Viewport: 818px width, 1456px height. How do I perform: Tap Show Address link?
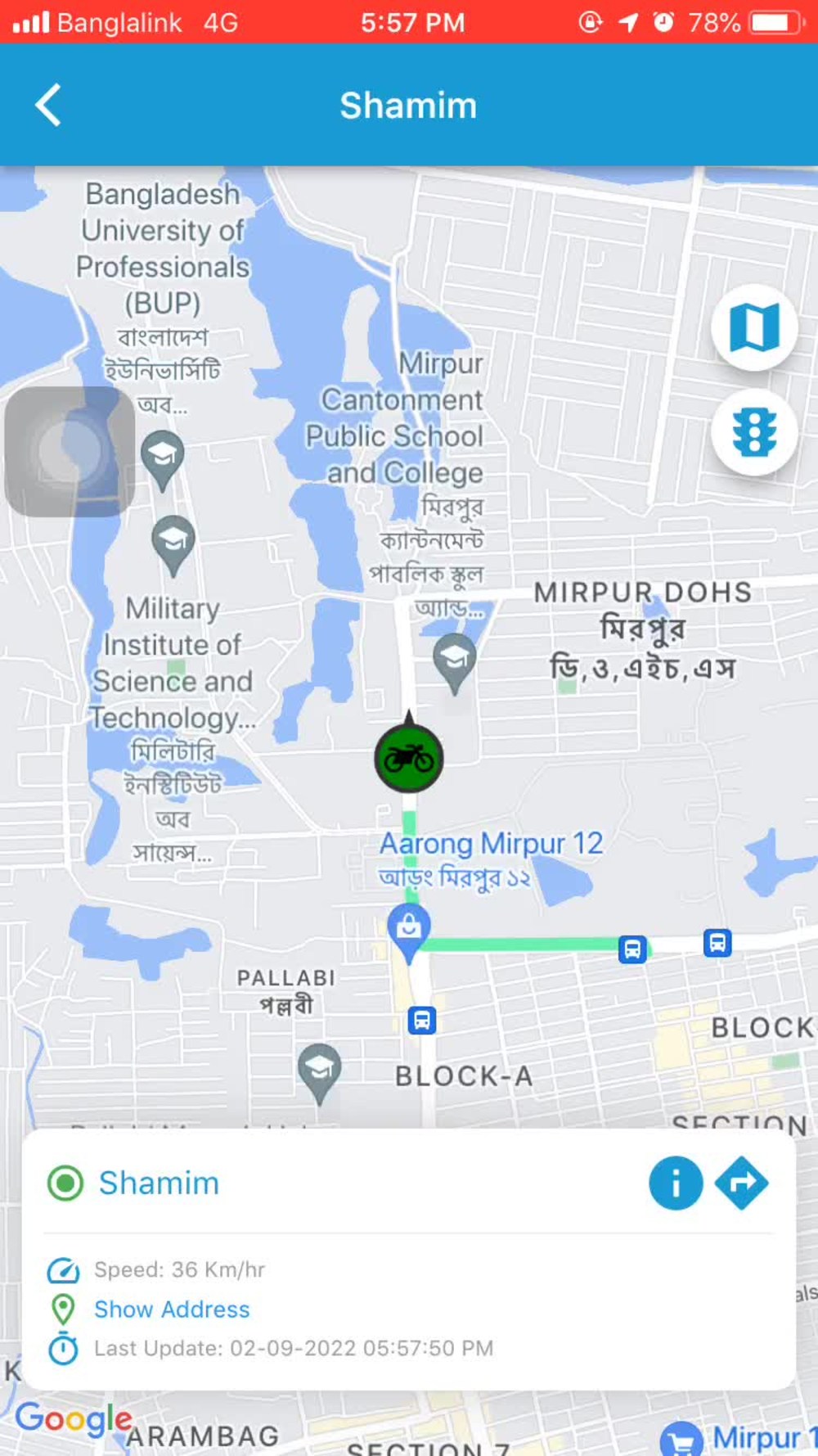pos(172,1309)
